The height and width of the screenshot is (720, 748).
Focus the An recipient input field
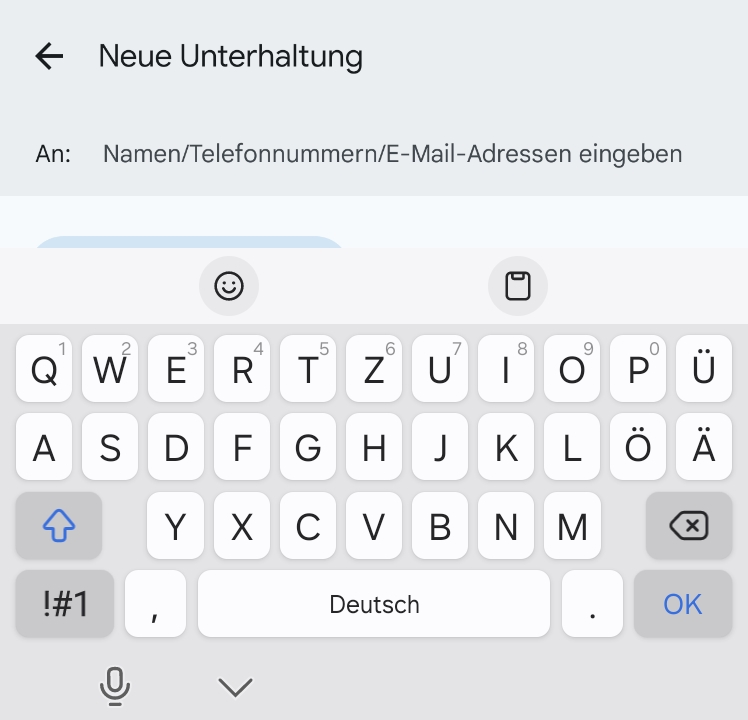(x=392, y=154)
